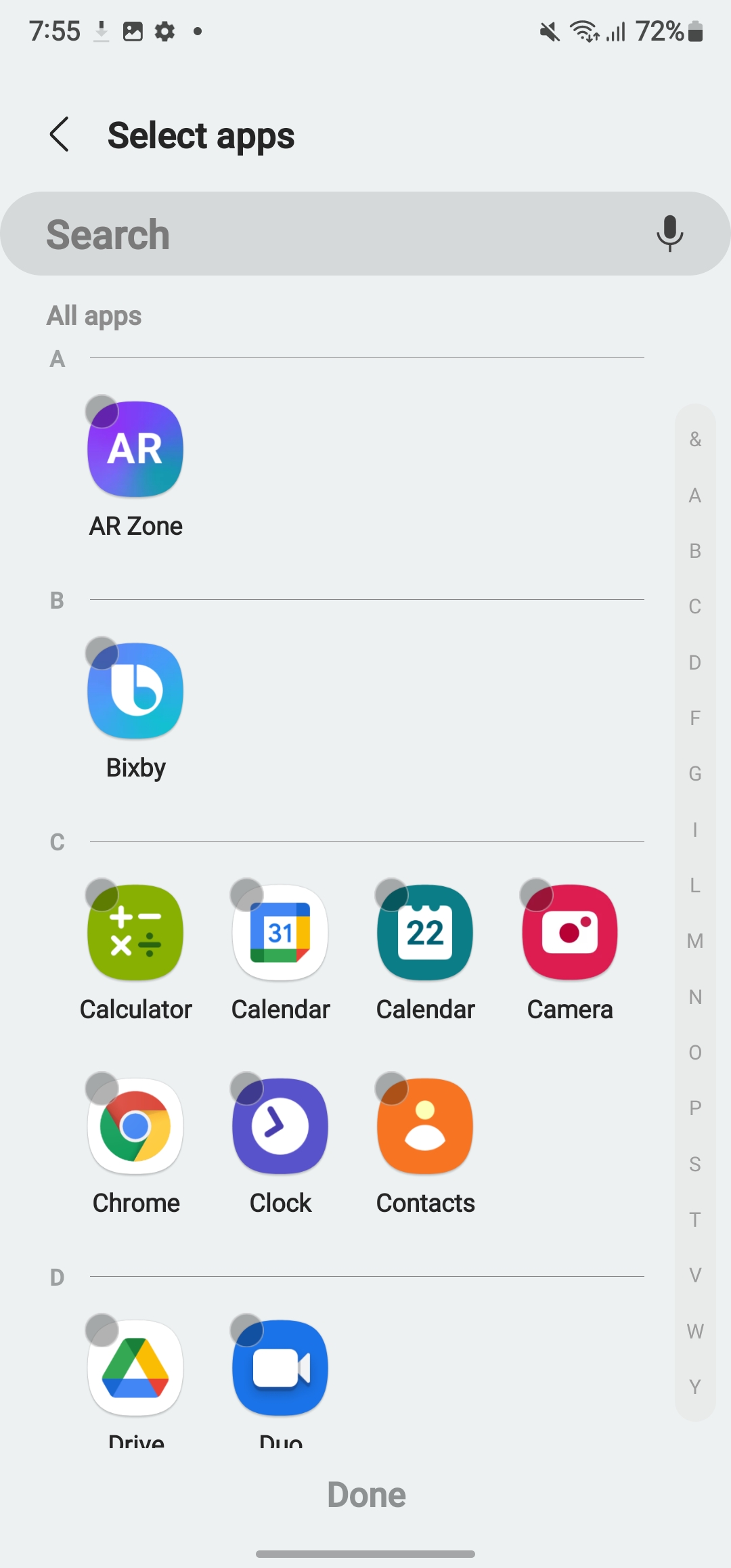731x1568 pixels.
Task: Jump to letter S in the index
Action: (x=695, y=1164)
